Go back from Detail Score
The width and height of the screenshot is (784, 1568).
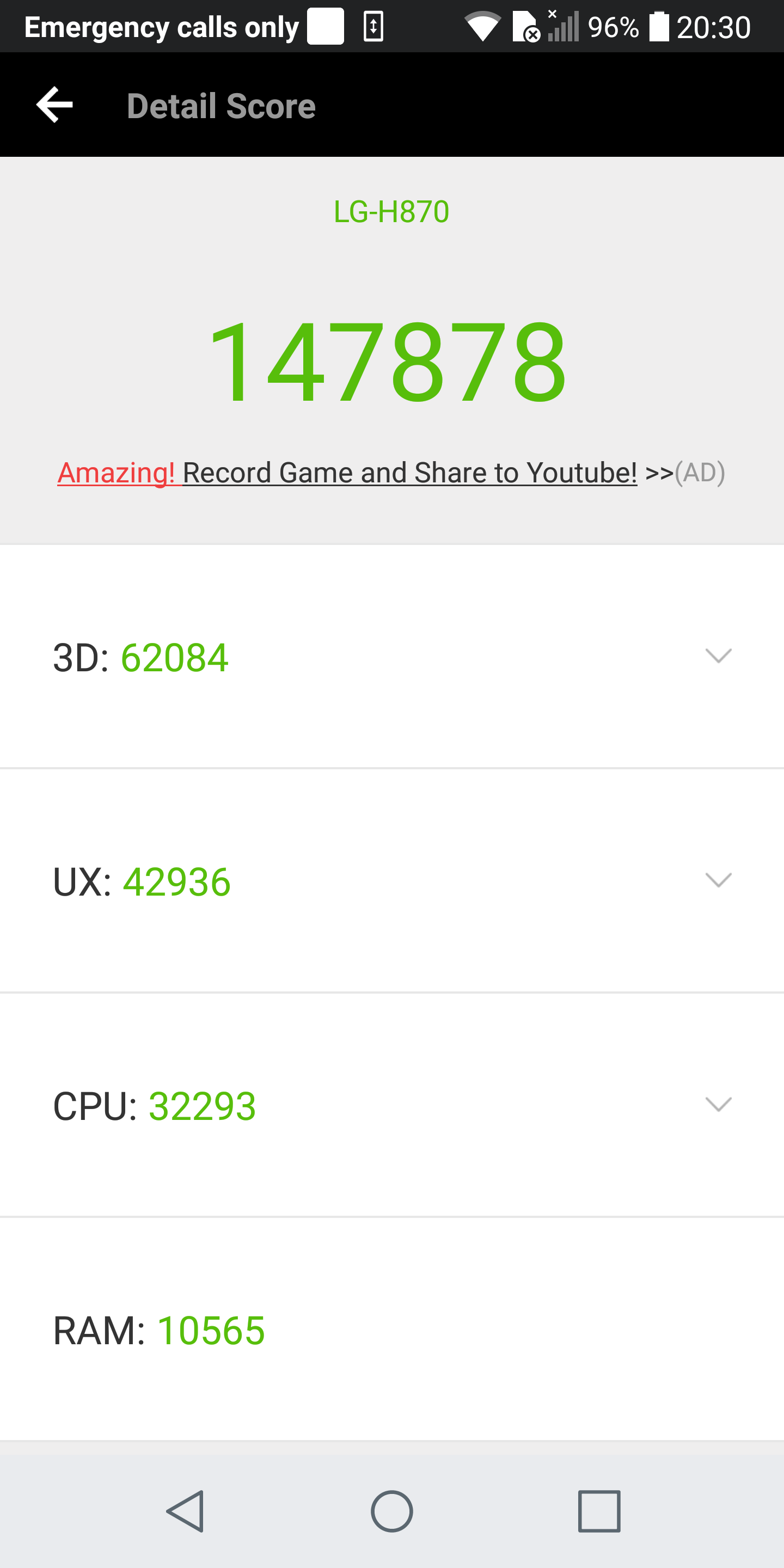tap(55, 105)
